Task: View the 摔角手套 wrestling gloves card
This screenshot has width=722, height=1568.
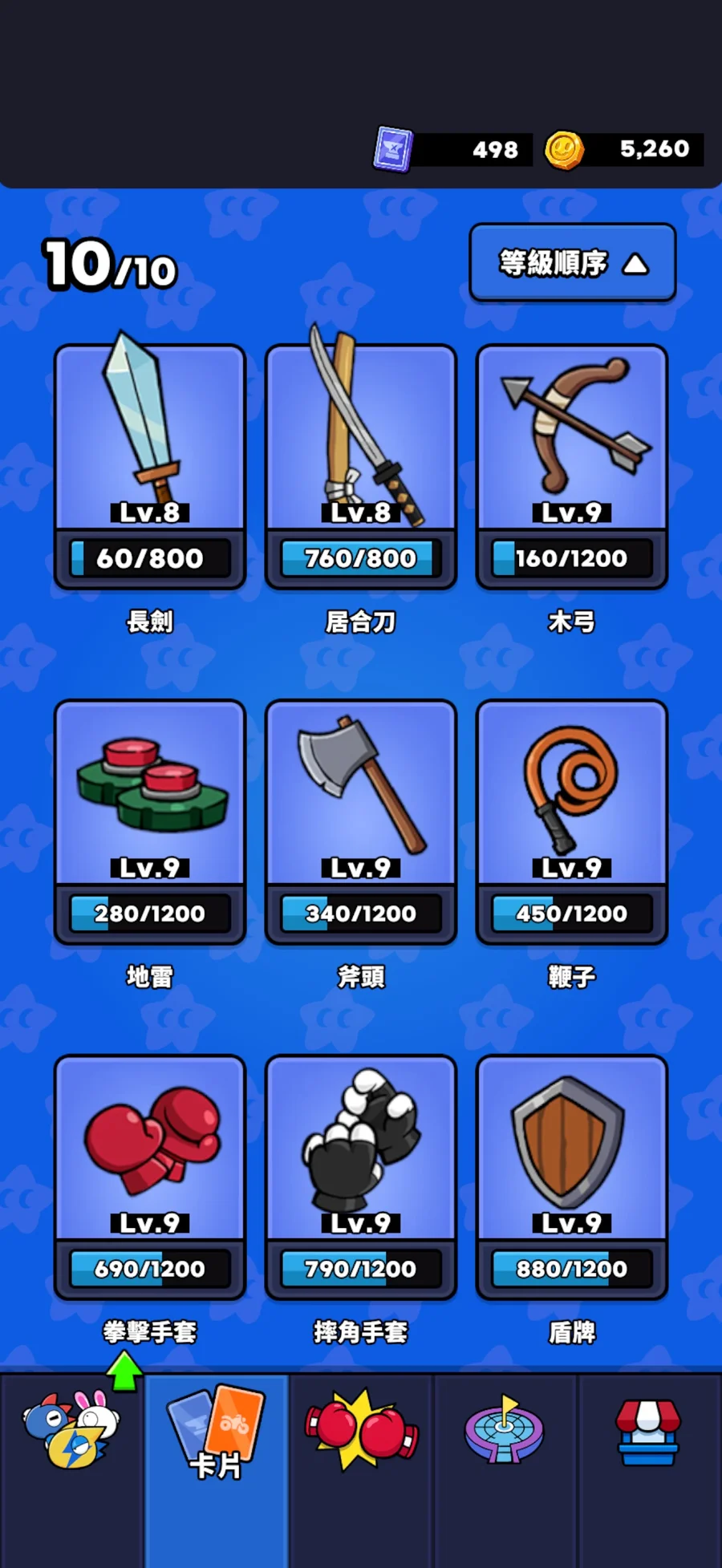Action: 360,1176
